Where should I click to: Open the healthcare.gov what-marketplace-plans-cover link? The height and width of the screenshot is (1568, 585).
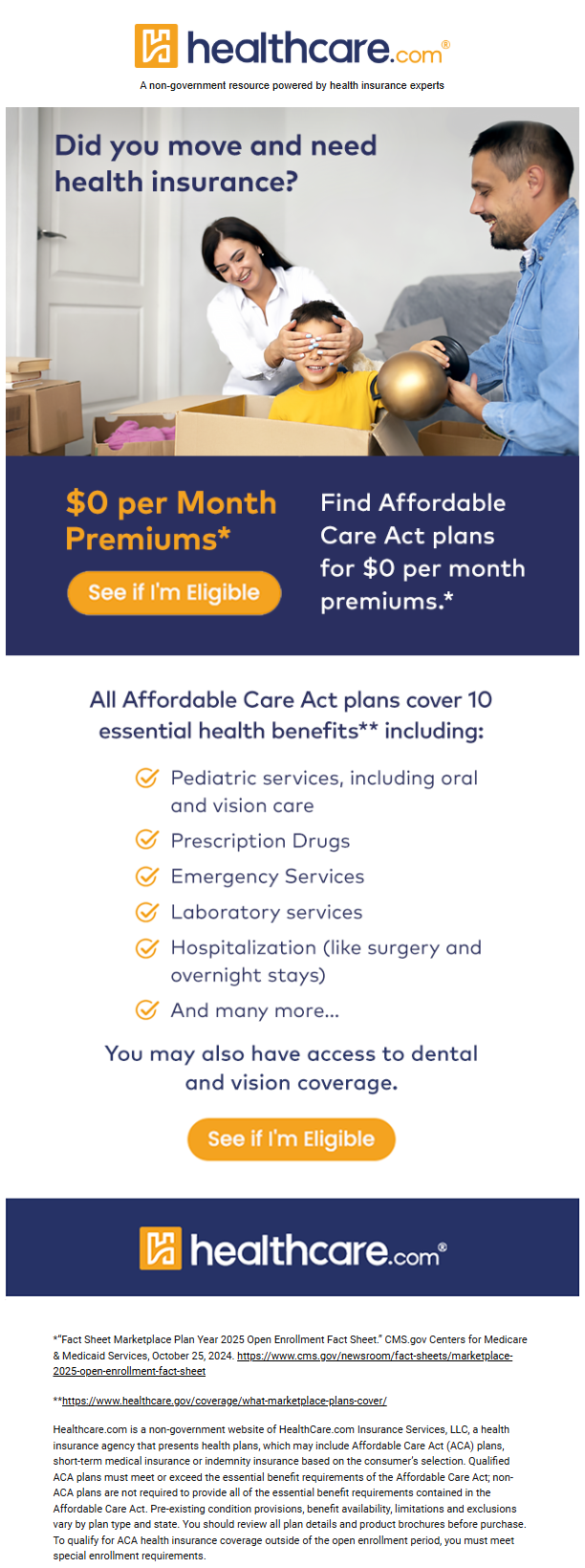[x=224, y=1401]
